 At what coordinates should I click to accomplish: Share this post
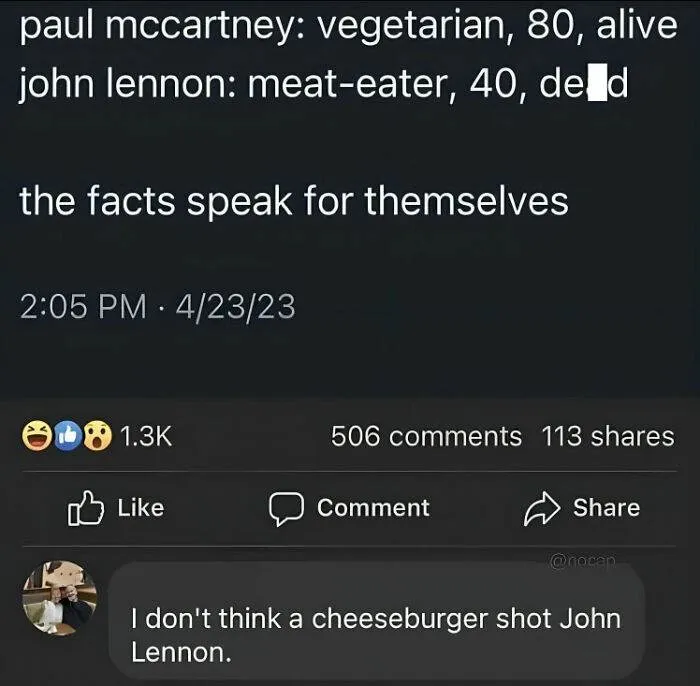pos(582,508)
